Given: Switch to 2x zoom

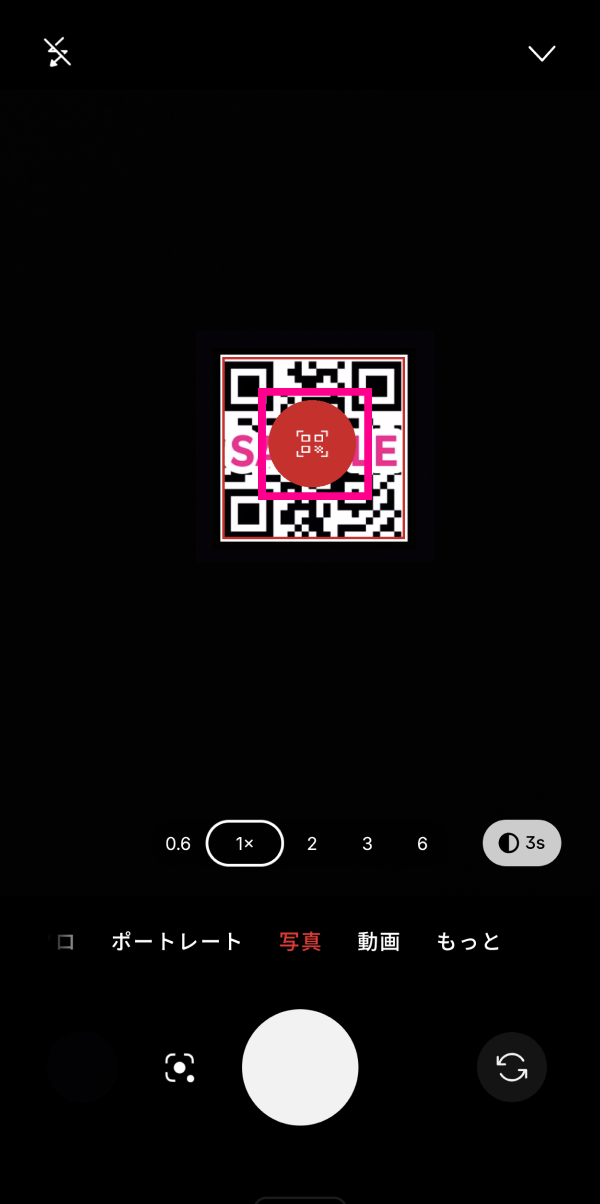Looking at the screenshot, I should click(312, 844).
